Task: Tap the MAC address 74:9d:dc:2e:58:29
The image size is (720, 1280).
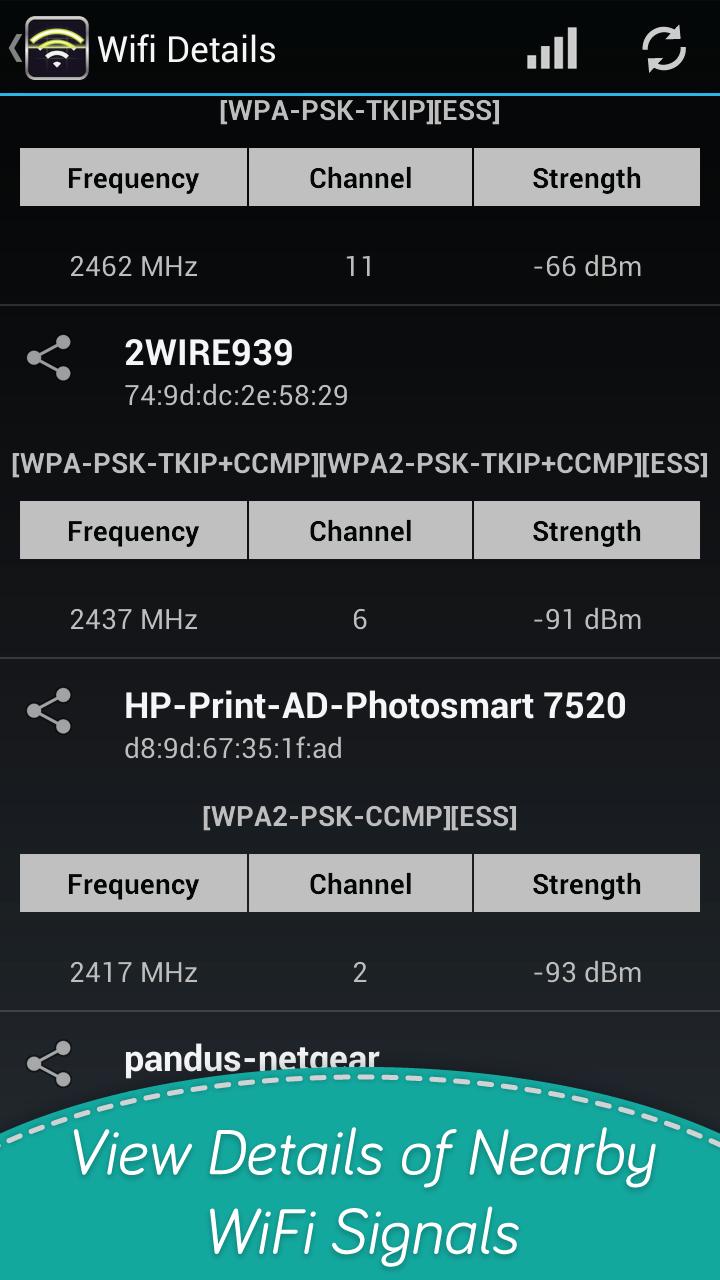Action: pyautogui.click(x=234, y=395)
